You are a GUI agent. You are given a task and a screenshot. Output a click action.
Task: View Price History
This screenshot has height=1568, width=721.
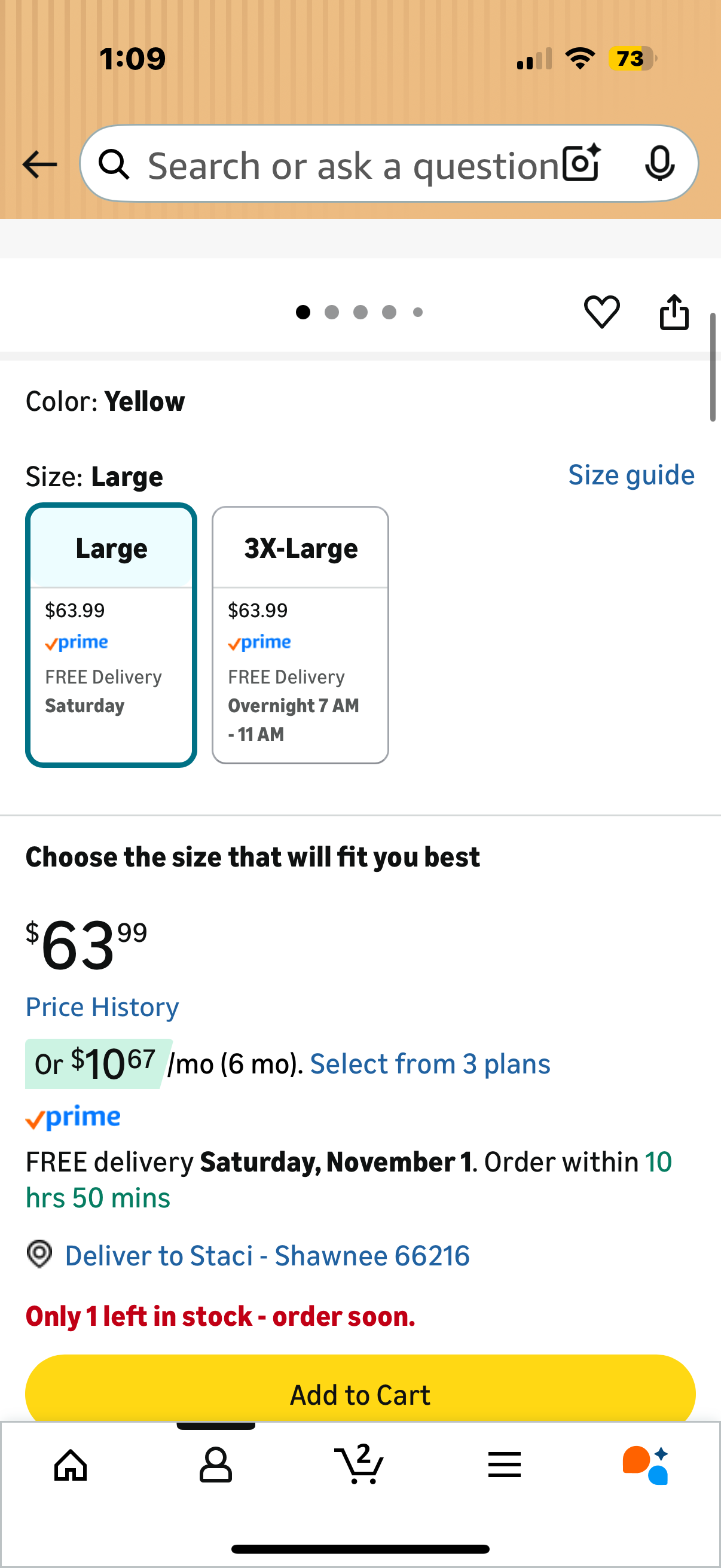coord(102,1008)
